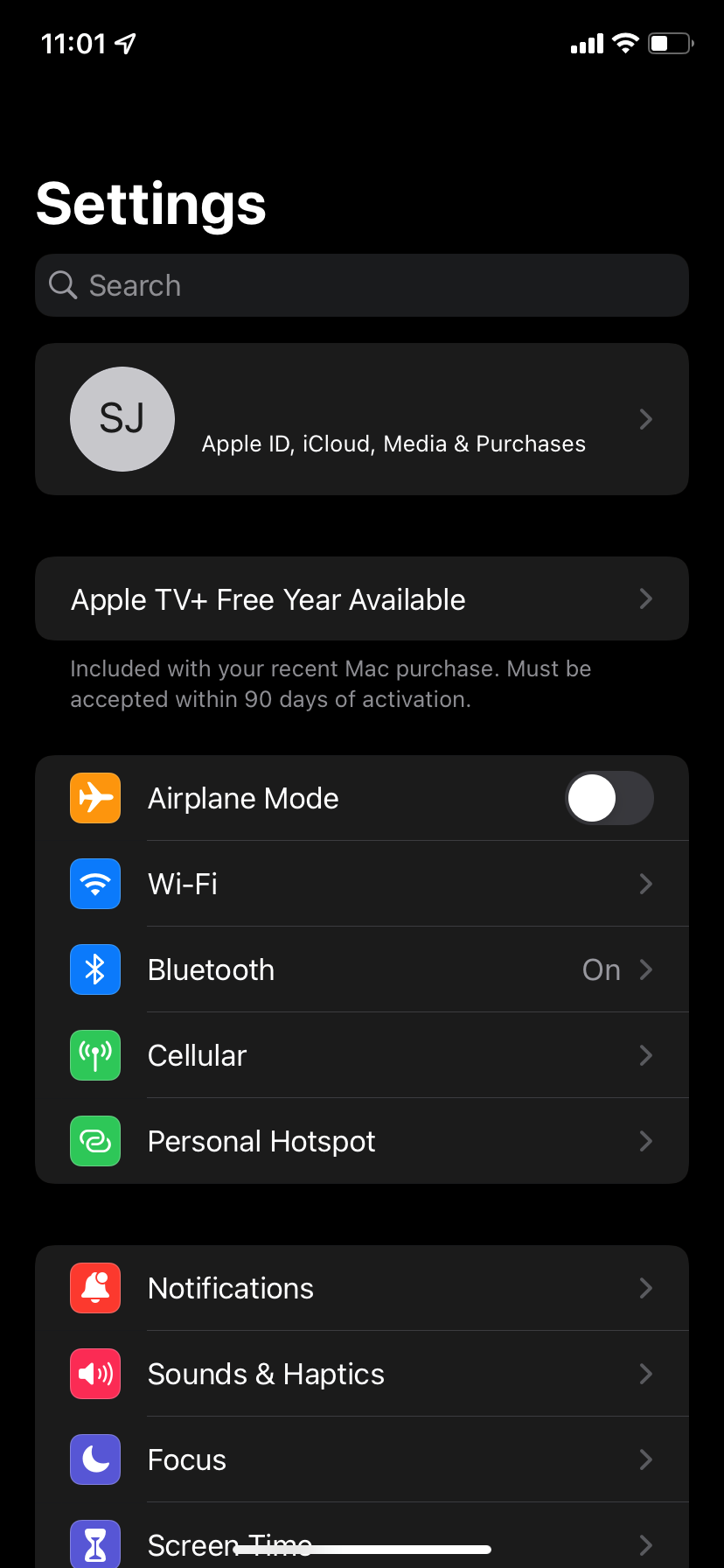724x1568 pixels.
Task: Tap the Focus crescent moon icon
Action: pos(94,1459)
